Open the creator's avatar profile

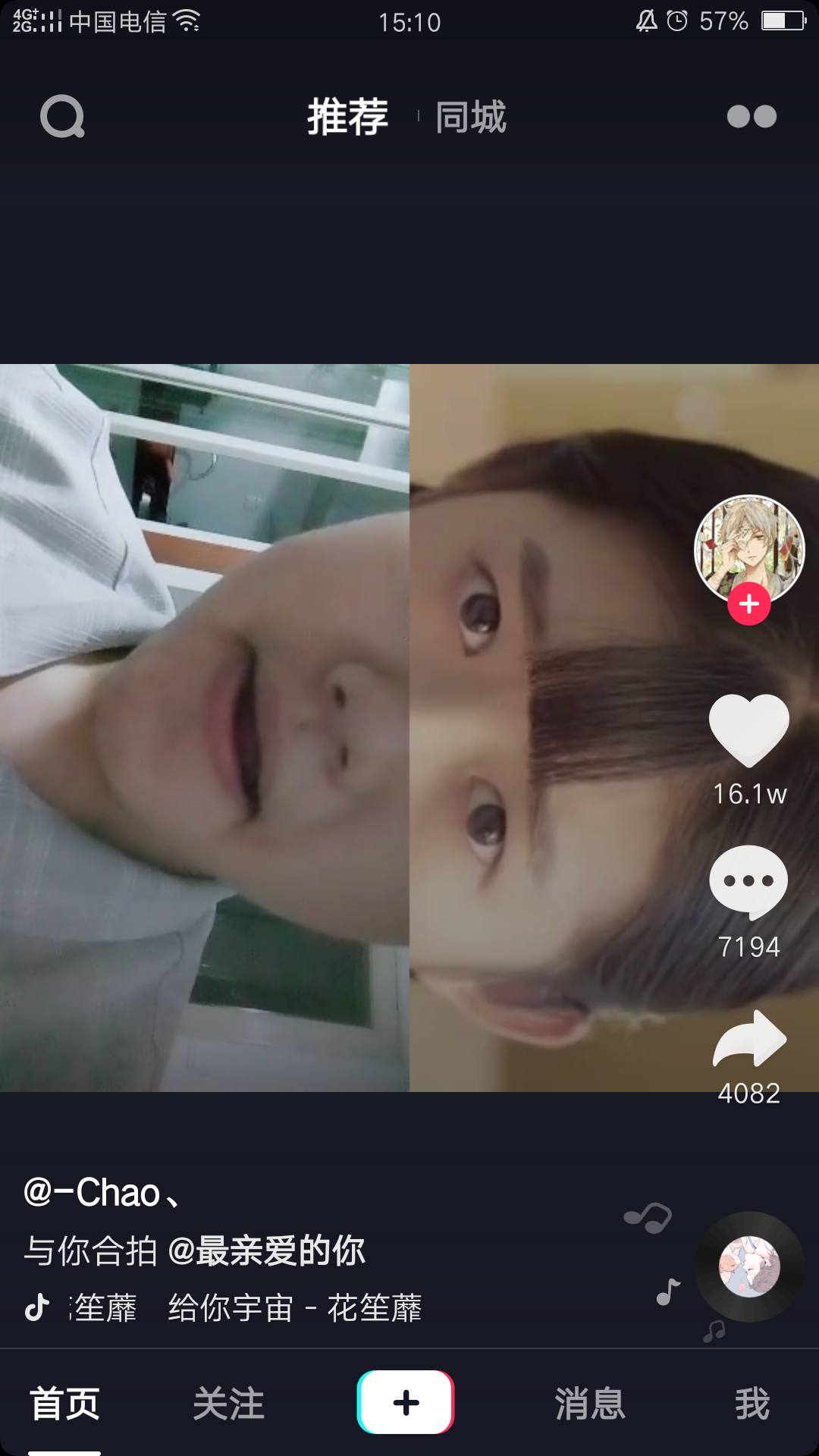[x=749, y=548]
